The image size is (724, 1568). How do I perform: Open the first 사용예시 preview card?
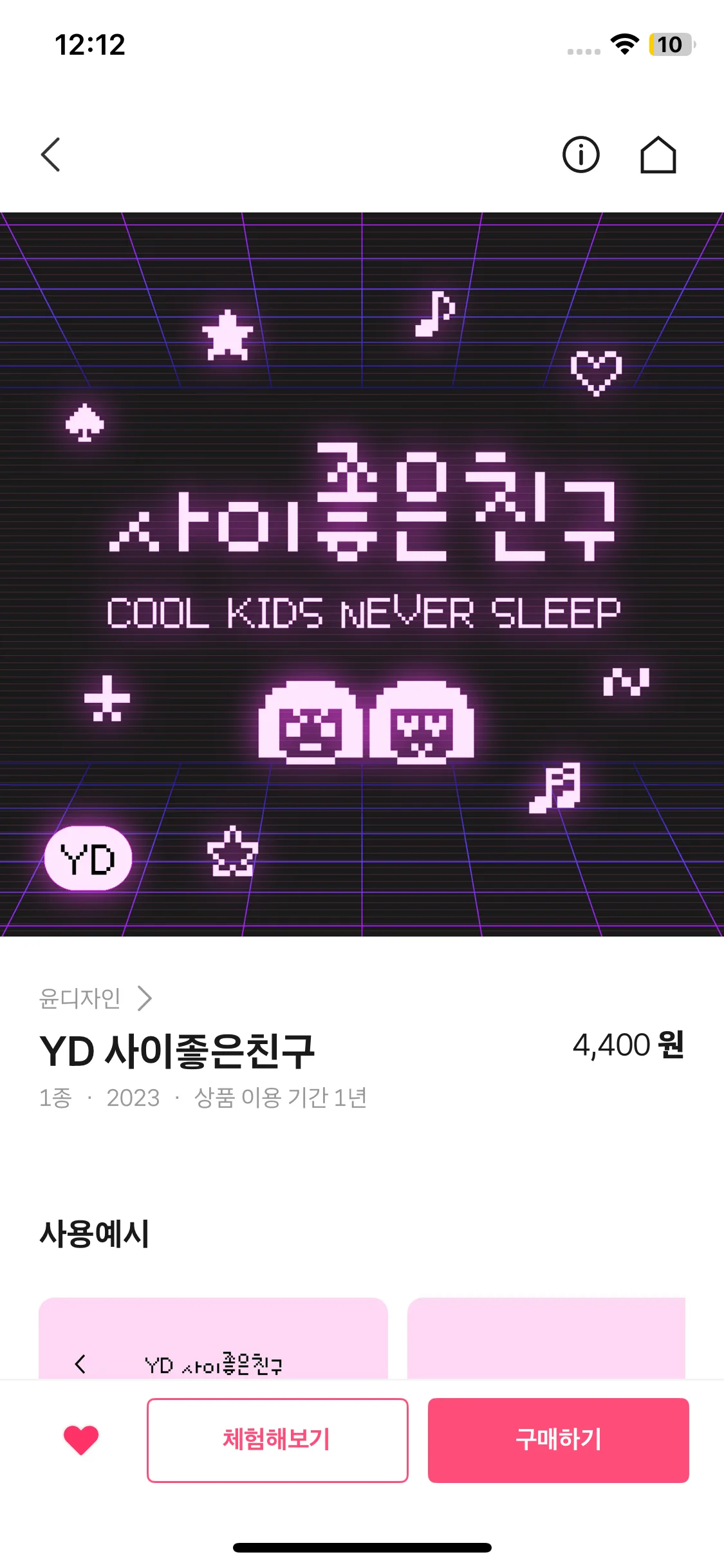point(213,1338)
